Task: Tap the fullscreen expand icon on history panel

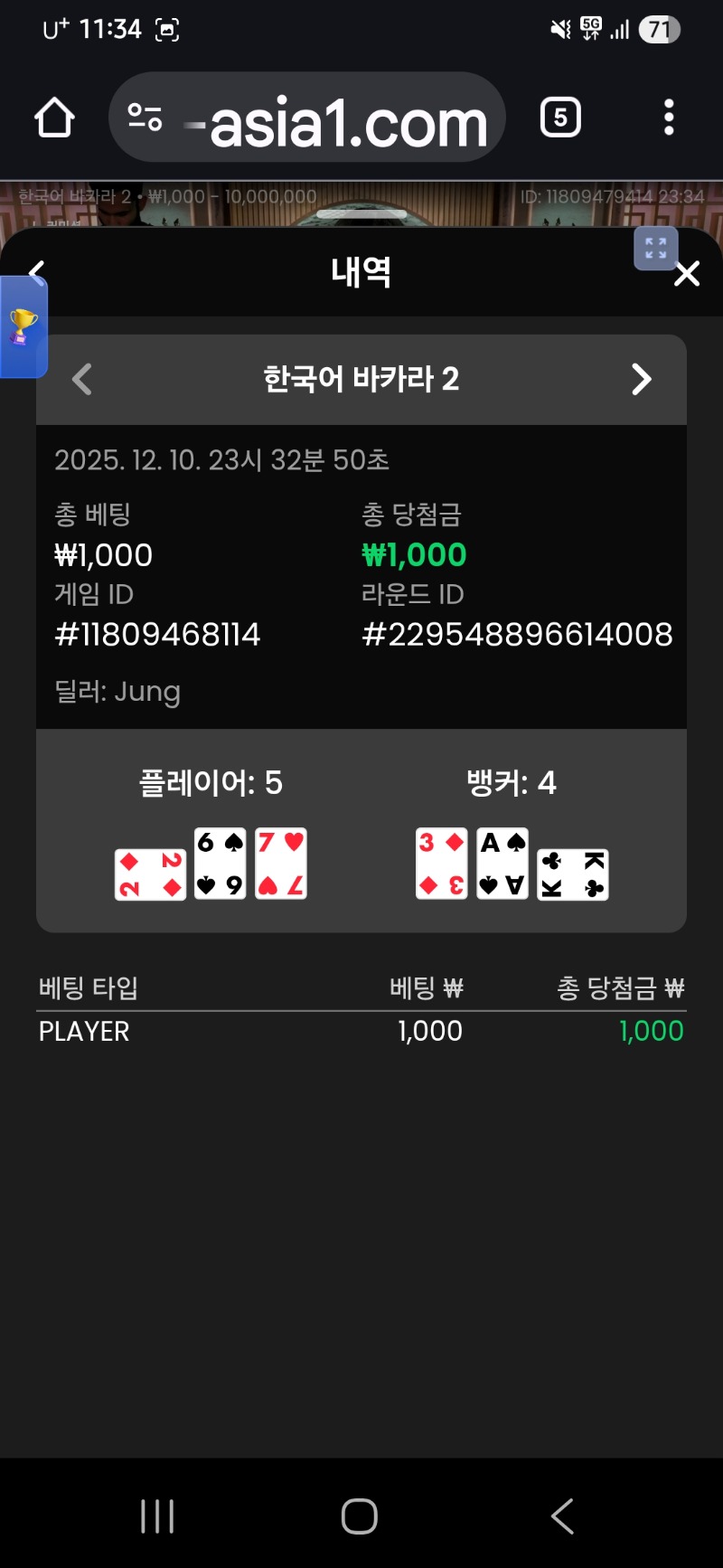Action: [x=656, y=249]
